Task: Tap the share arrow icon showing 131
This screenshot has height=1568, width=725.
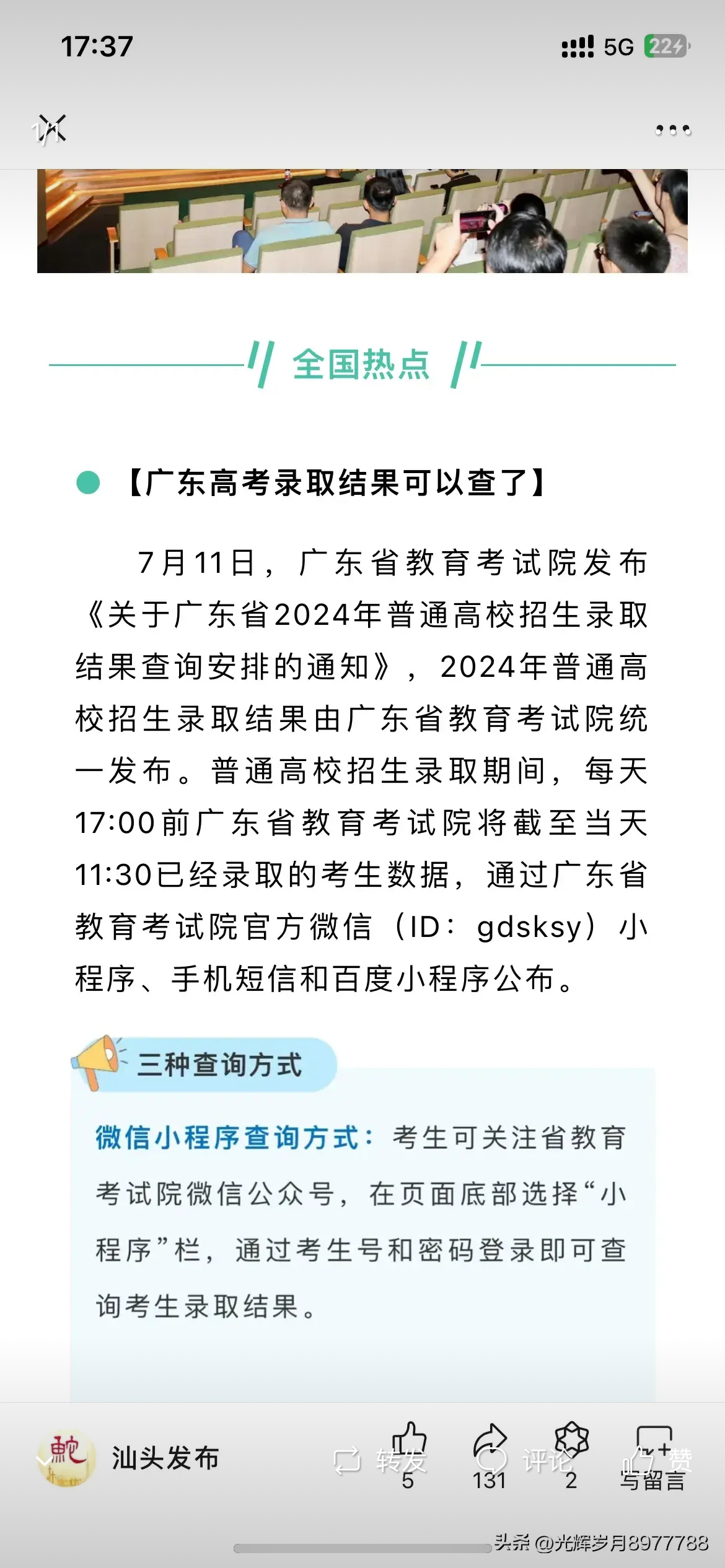Action: pyautogui.click(x=490, y=1455)
